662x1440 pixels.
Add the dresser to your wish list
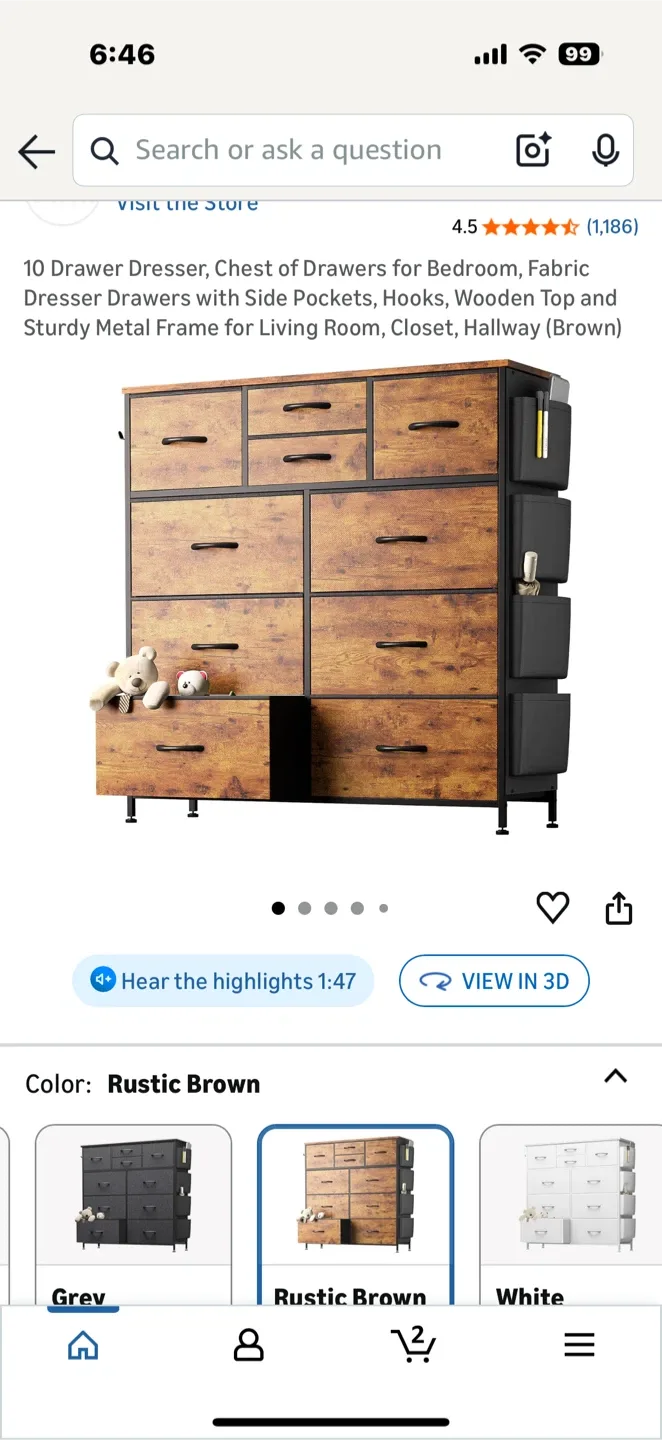tap(552, 907)
